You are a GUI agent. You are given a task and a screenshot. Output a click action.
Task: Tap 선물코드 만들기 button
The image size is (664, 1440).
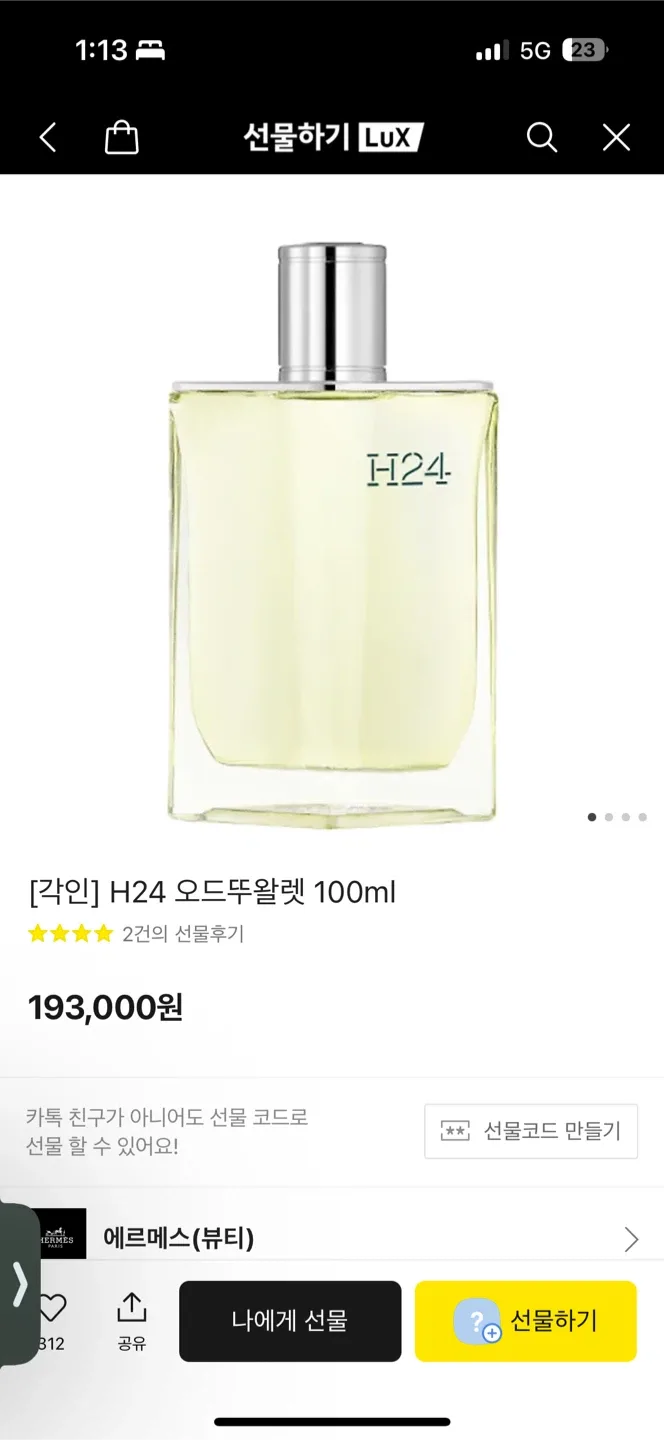coord(531,1131)
